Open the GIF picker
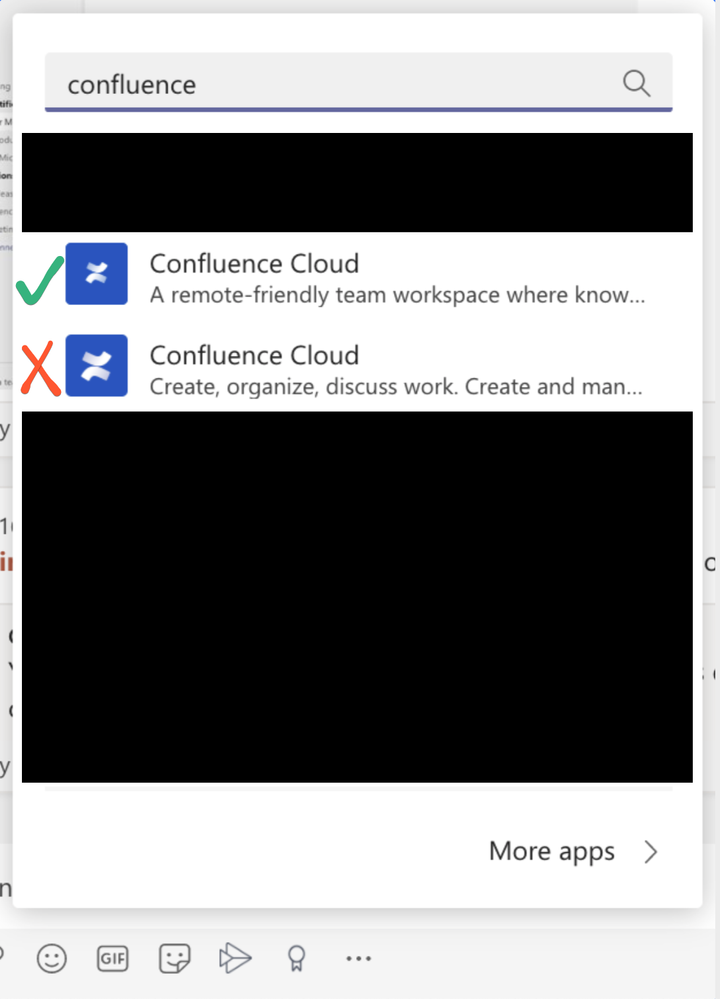Viewport: 720px width, 999px height. tap(113, 959)
